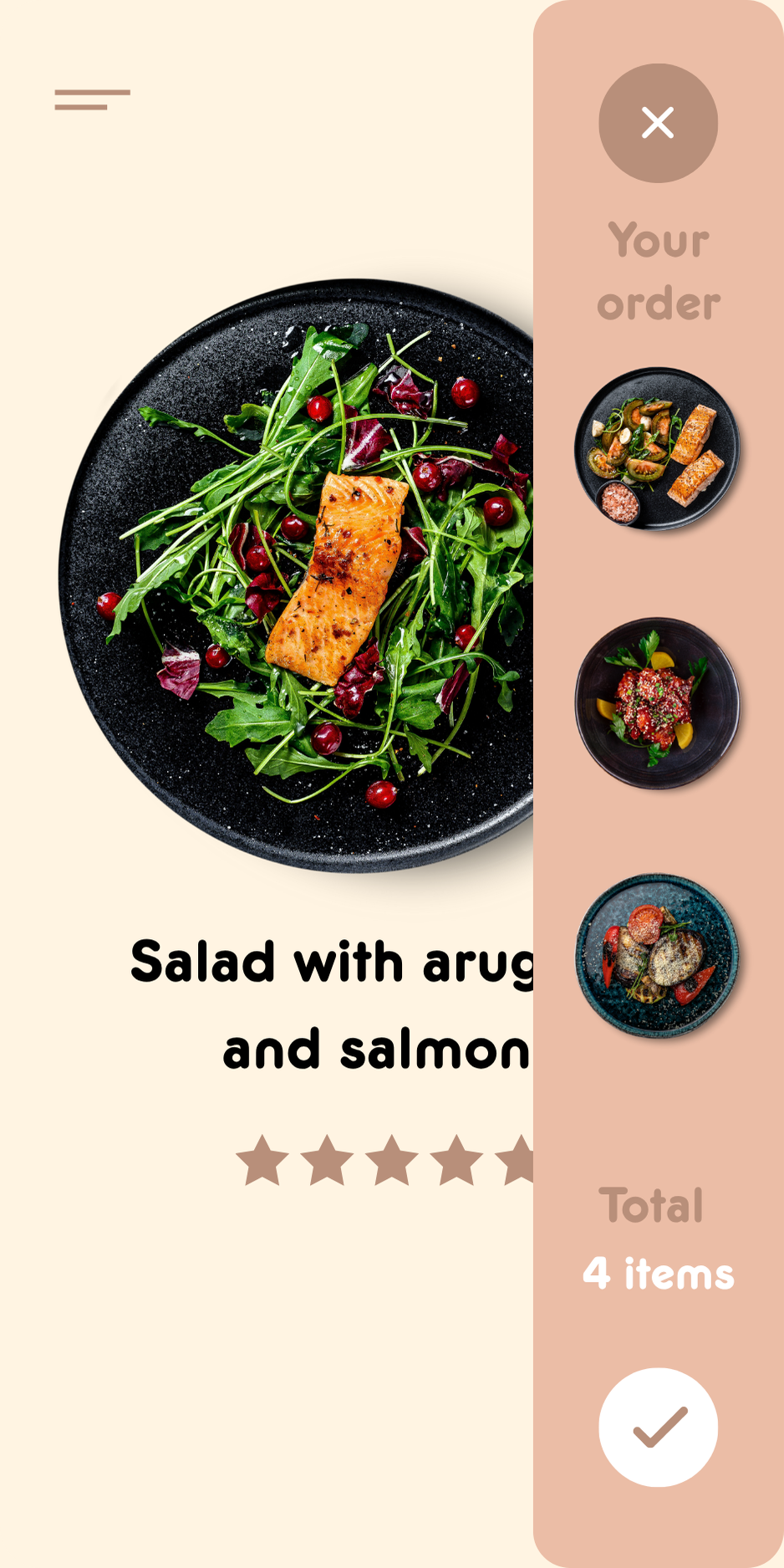Close the Your order panel

[658, 123]
